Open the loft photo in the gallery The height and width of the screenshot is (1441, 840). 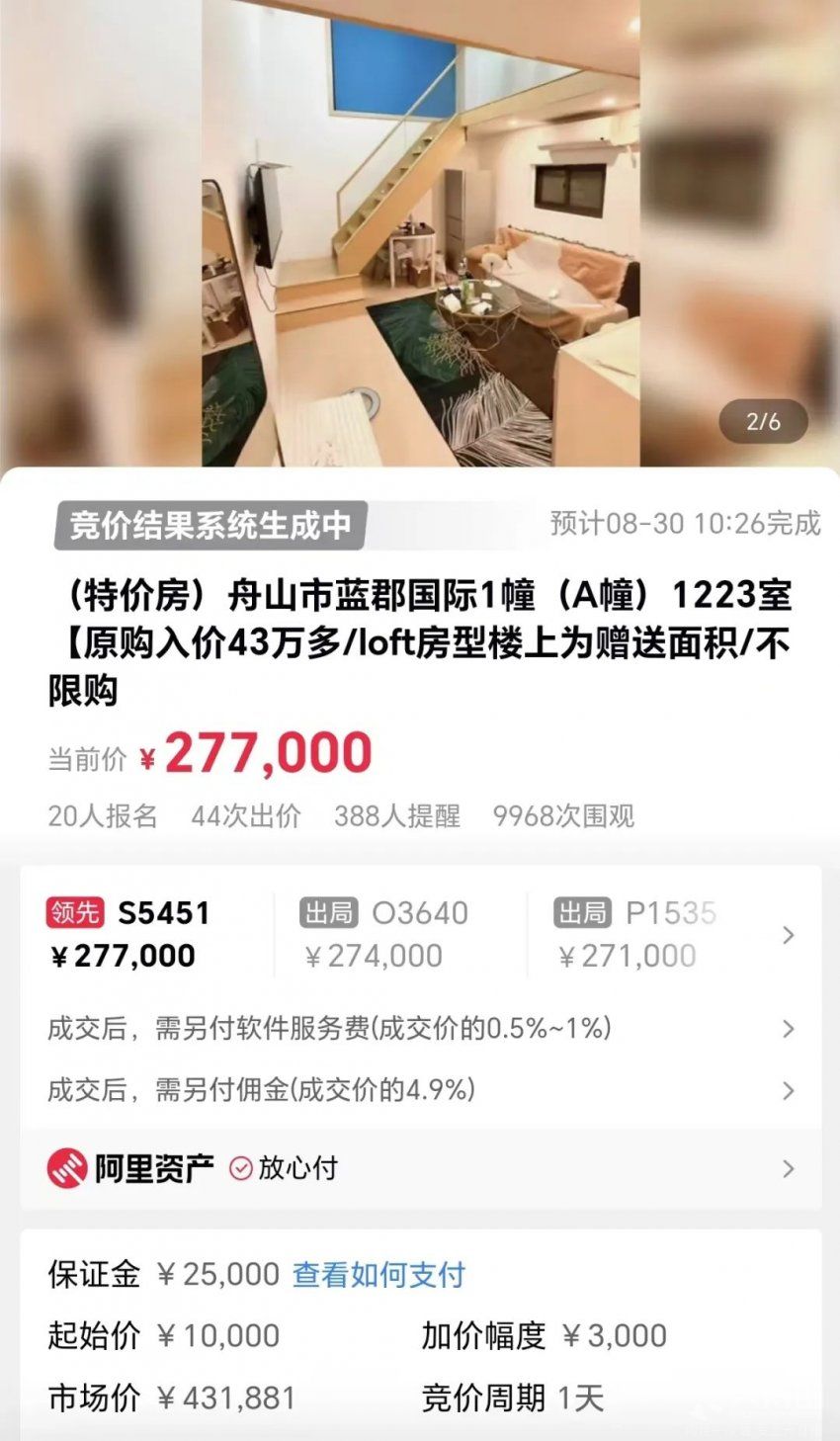[420, 232]
